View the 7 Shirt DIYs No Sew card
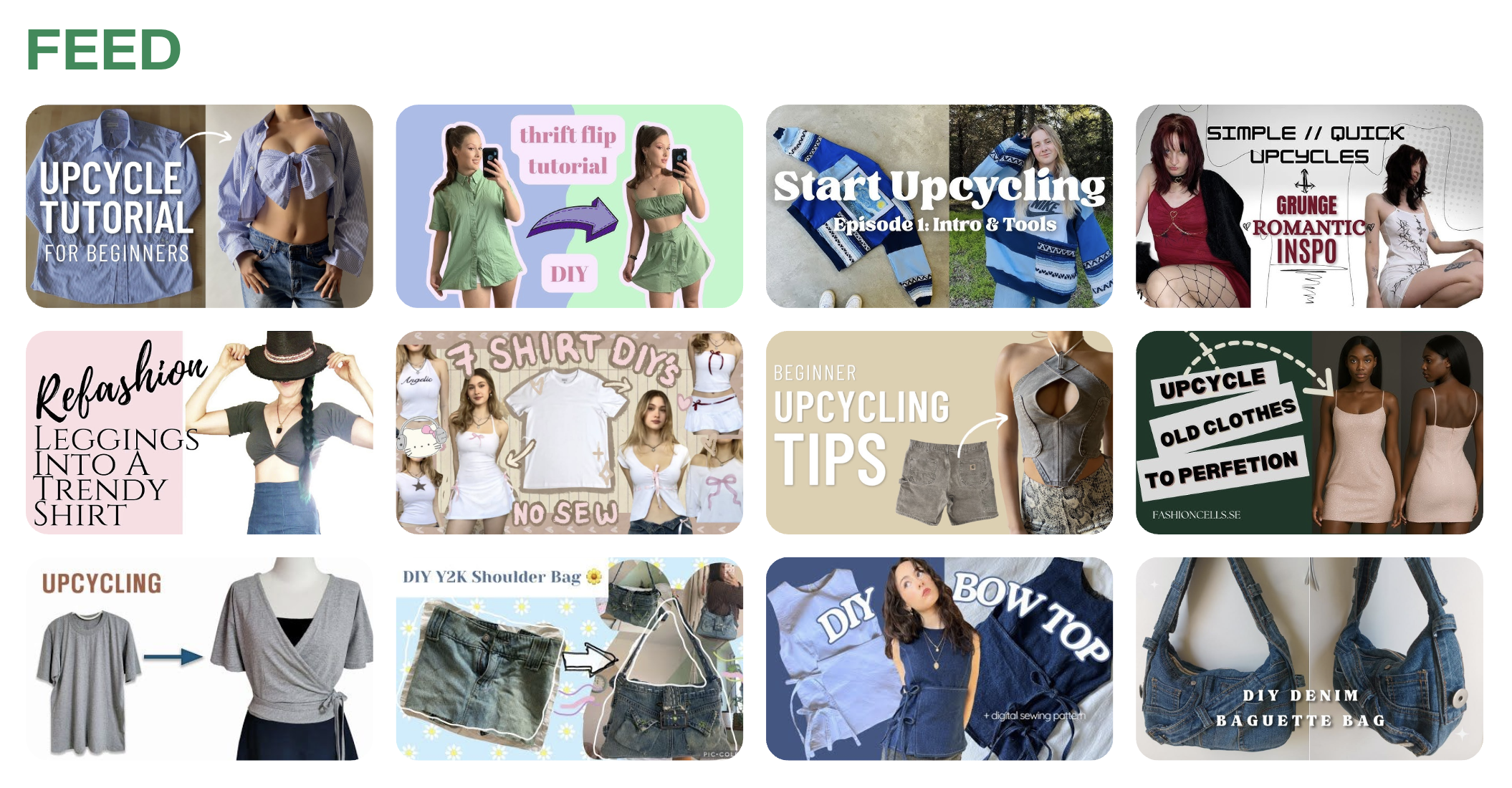1512x788 pixels. [569, 432]
